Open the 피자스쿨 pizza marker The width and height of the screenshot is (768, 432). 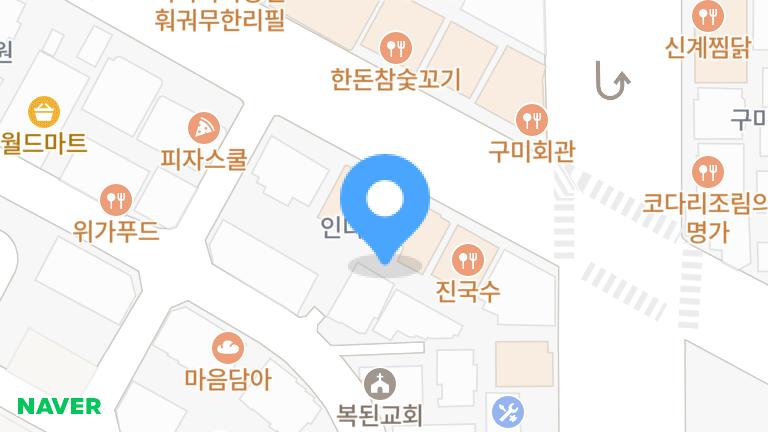204,128
